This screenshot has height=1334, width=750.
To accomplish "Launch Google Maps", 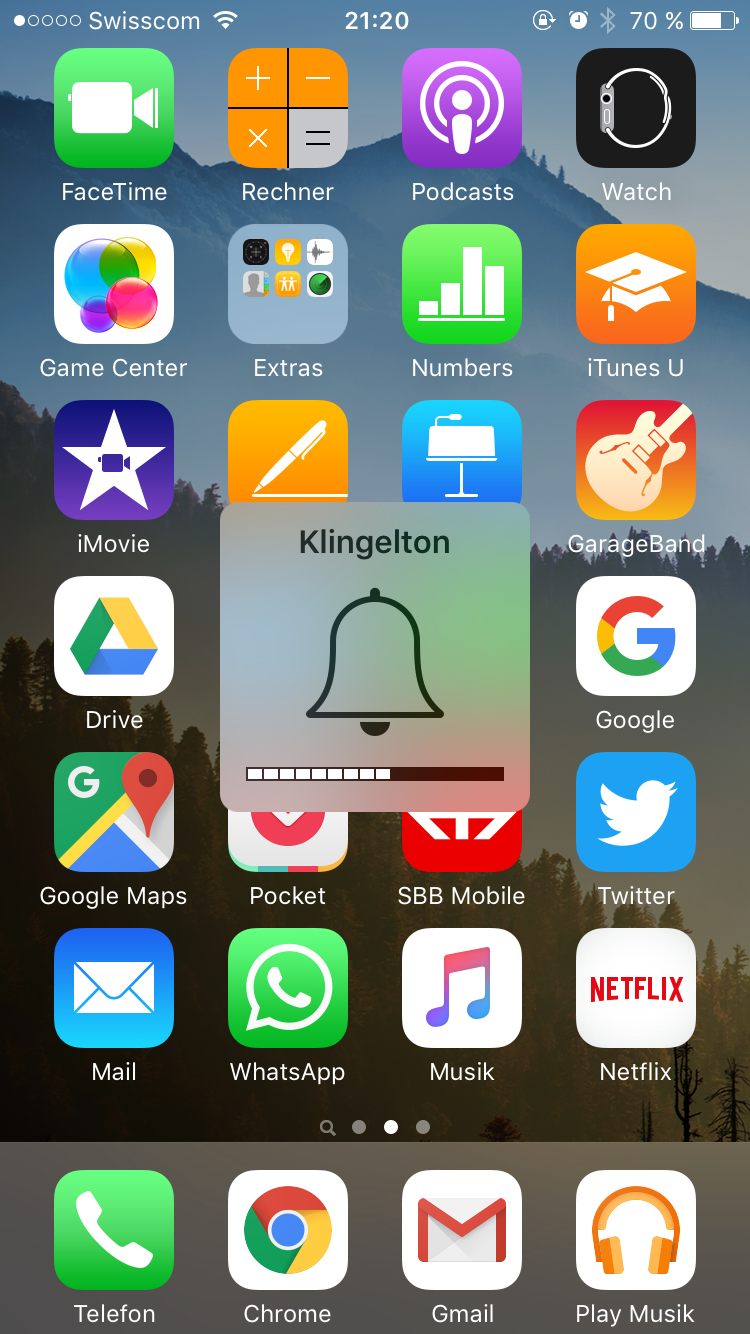I will tap(114, 812).
